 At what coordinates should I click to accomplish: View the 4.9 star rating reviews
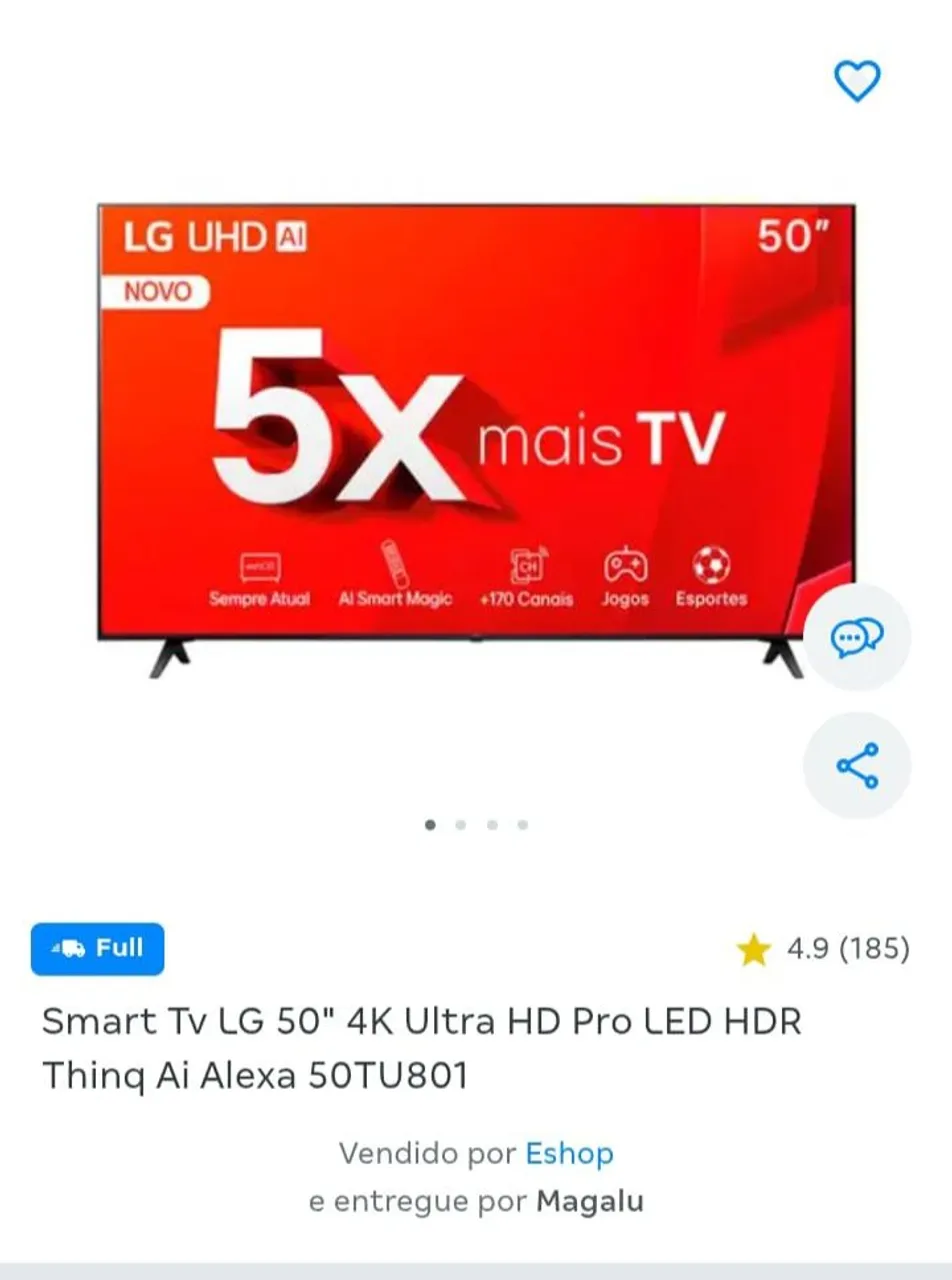tap(824, 949)
